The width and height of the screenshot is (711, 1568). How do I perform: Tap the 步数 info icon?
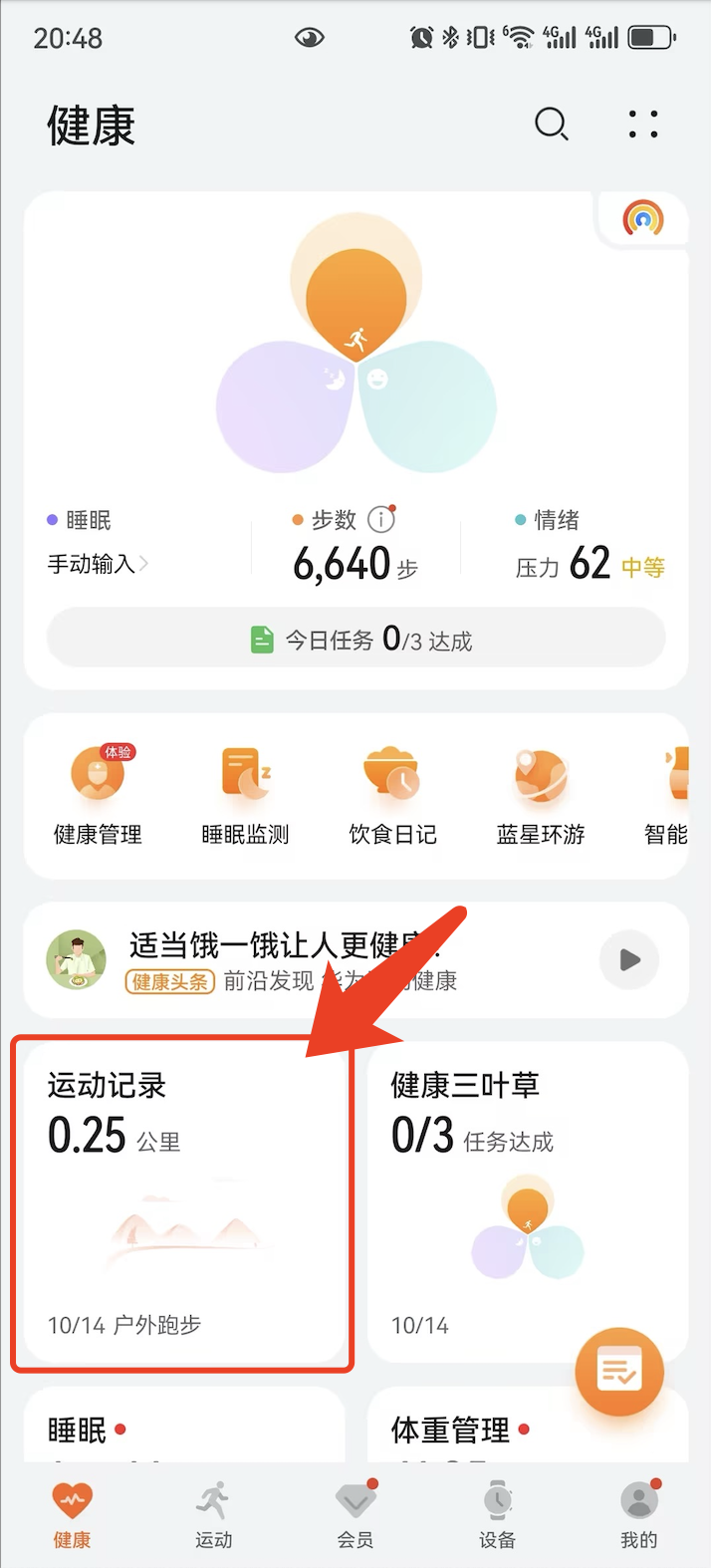pos(381,519)
